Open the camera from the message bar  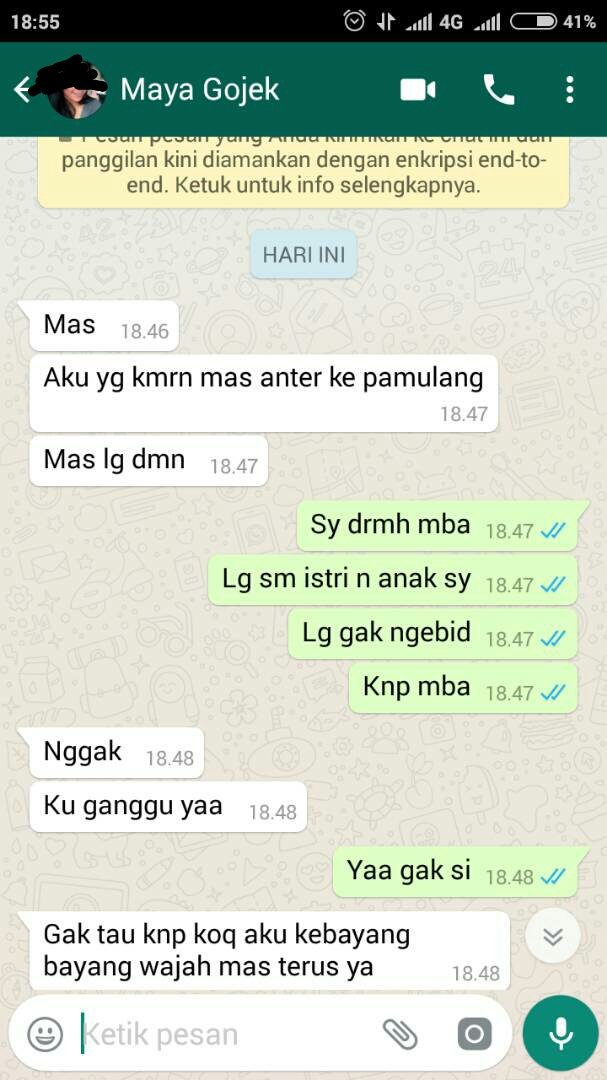click(x=474, y=1034)
